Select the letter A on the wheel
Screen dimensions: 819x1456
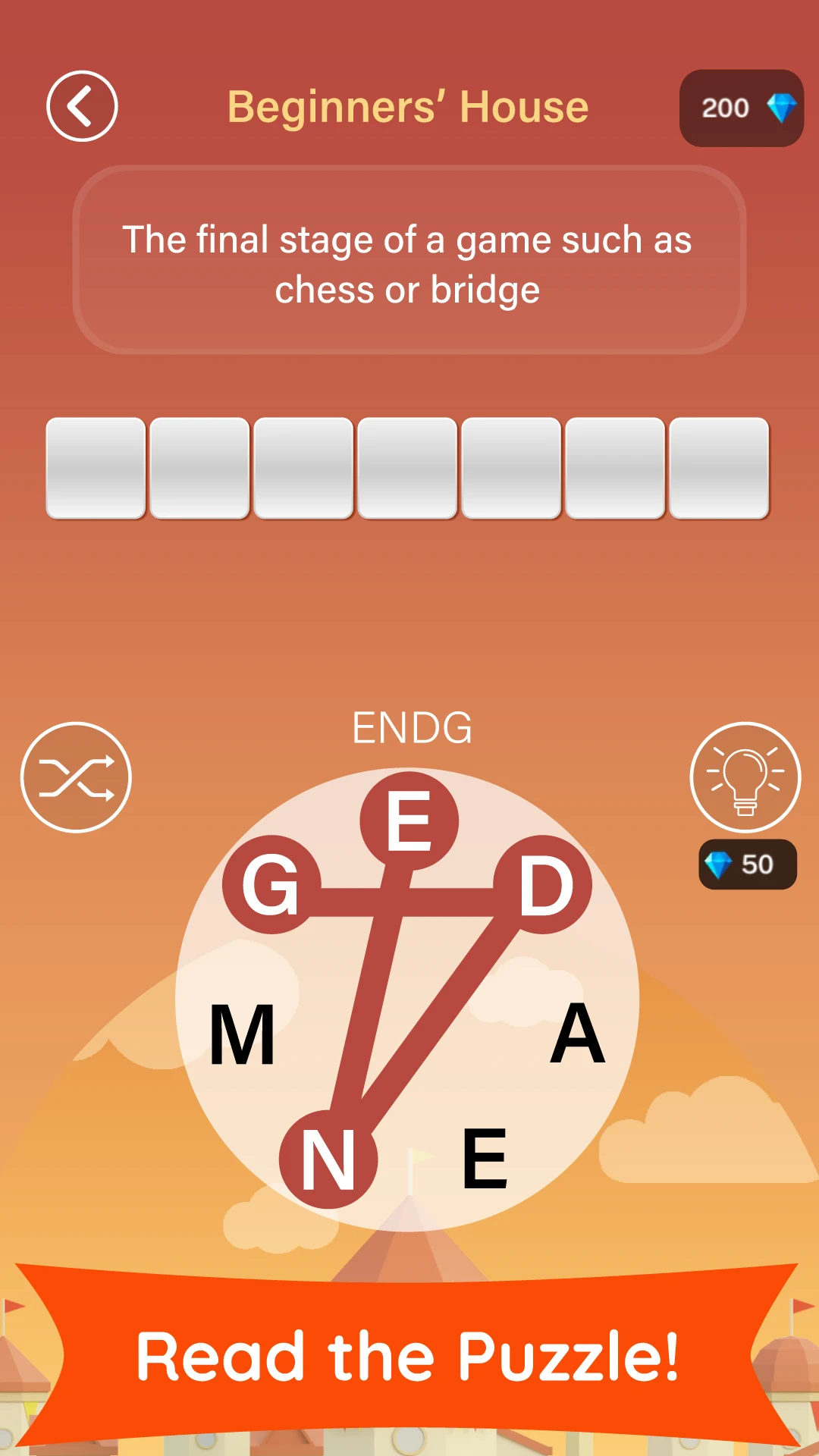(577, 1034)
